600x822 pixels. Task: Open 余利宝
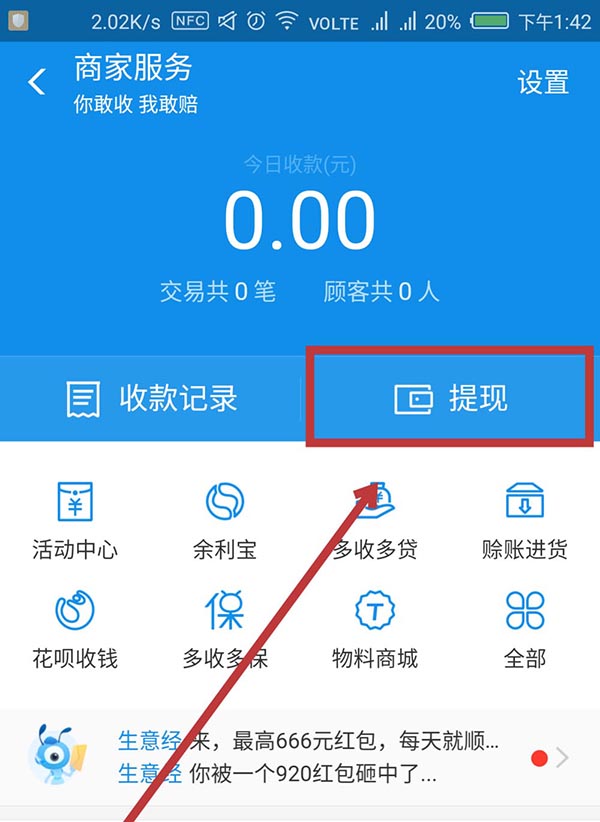pyautogui.click(x=225, y=520)
